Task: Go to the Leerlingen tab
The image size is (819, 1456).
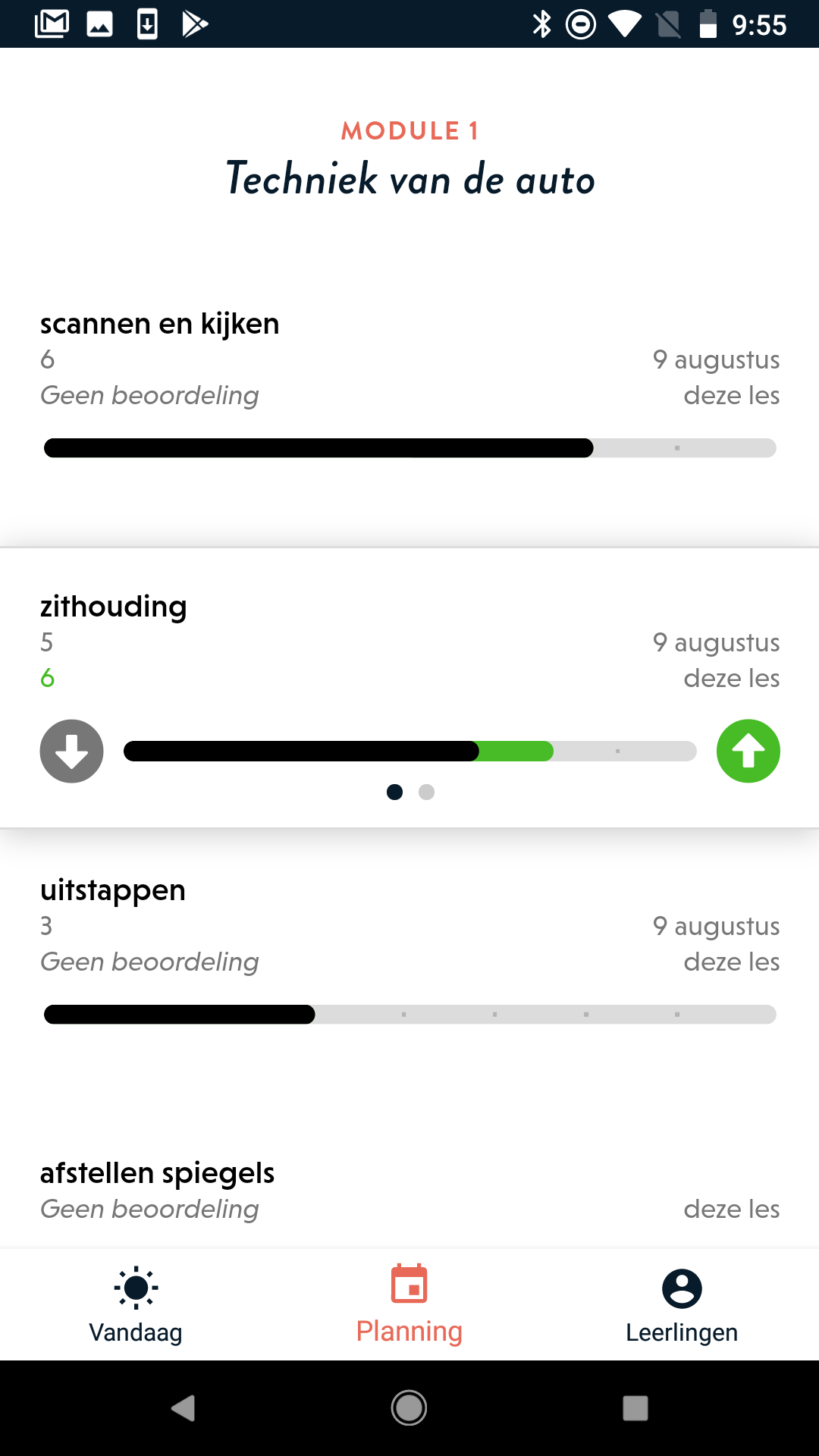Action: [682, 1304]
